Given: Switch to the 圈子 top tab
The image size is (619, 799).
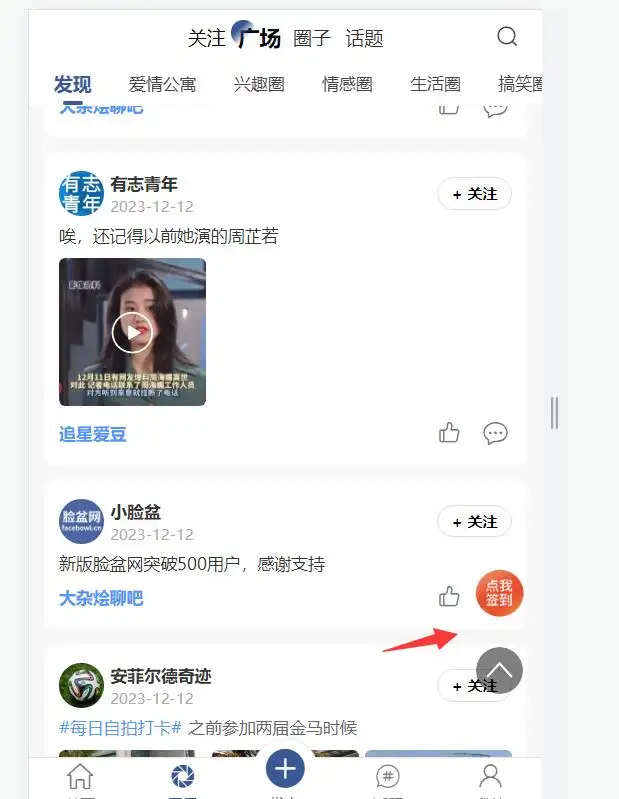Looking at the screenshot, I should click(312, 39).
